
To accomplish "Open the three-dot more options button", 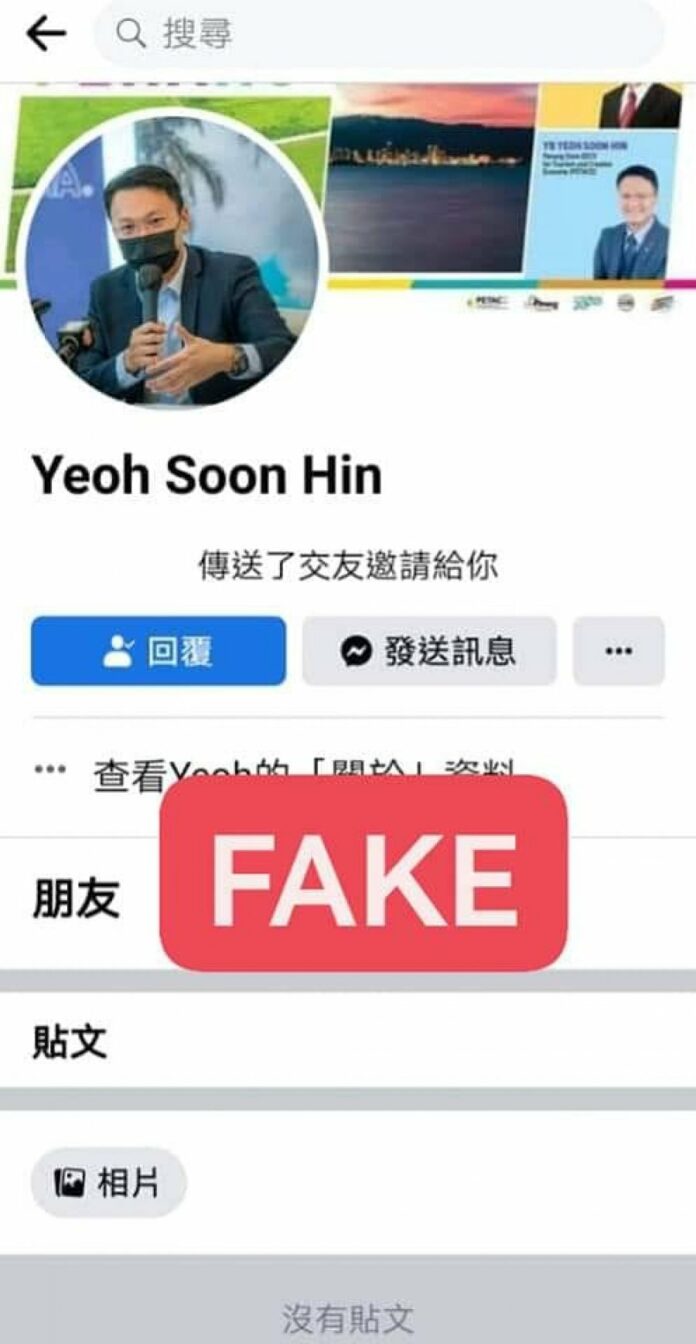I will tap(618, 652).
